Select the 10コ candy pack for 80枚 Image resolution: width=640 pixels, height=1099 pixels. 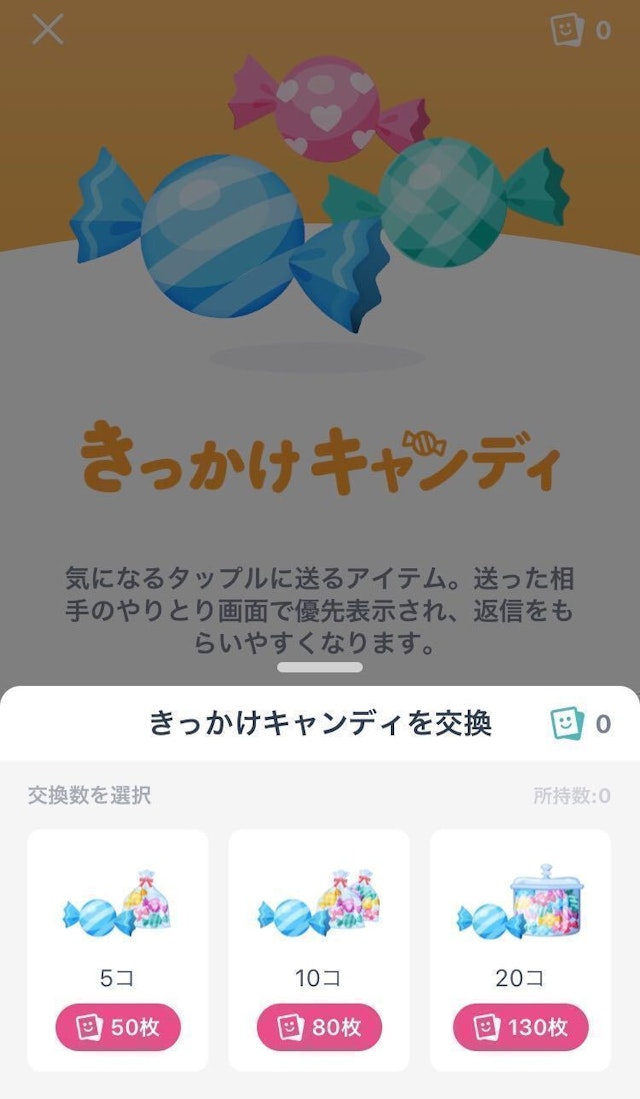click(x=319, y=1027)
